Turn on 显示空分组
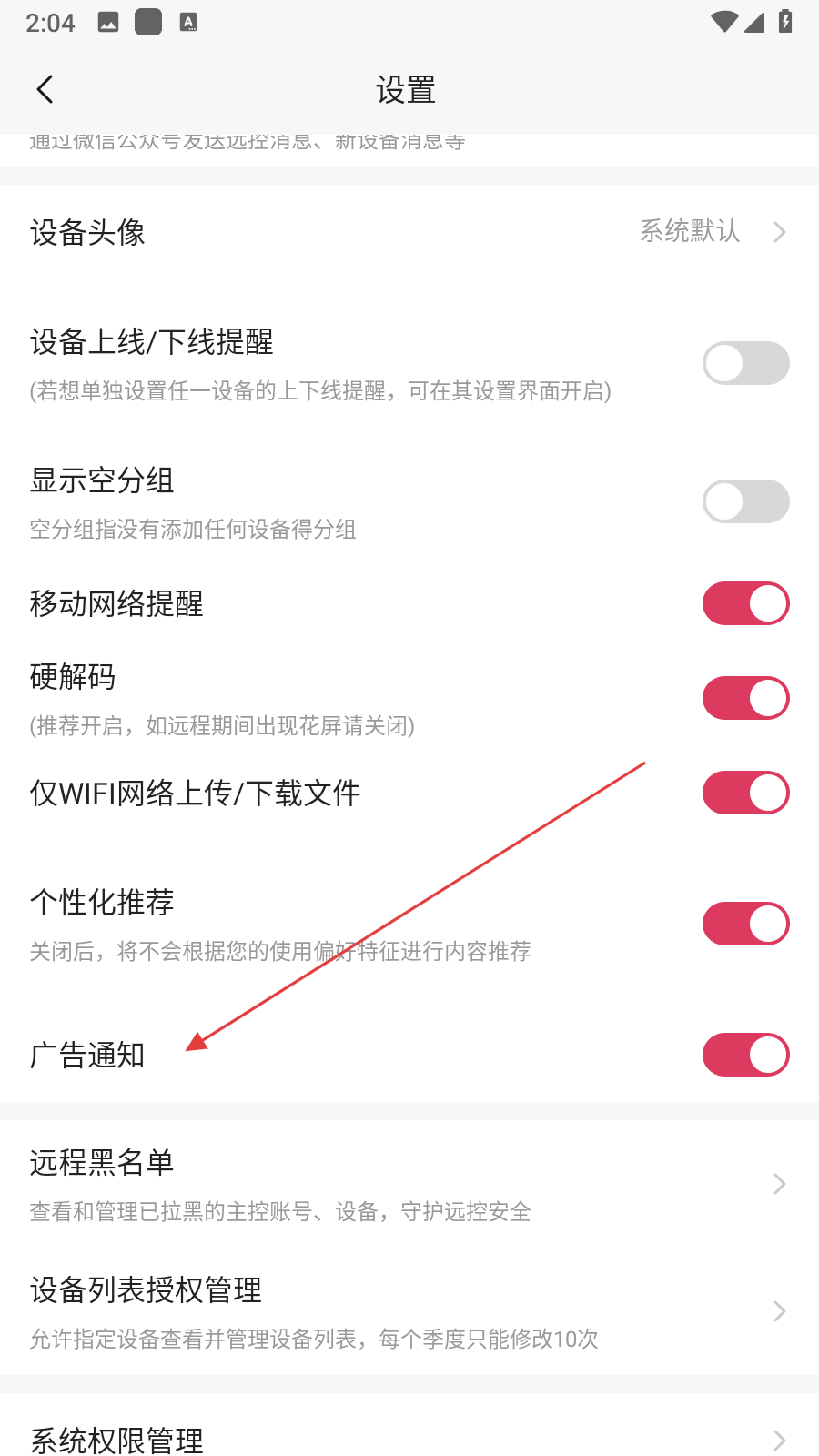 click(745, 501)
